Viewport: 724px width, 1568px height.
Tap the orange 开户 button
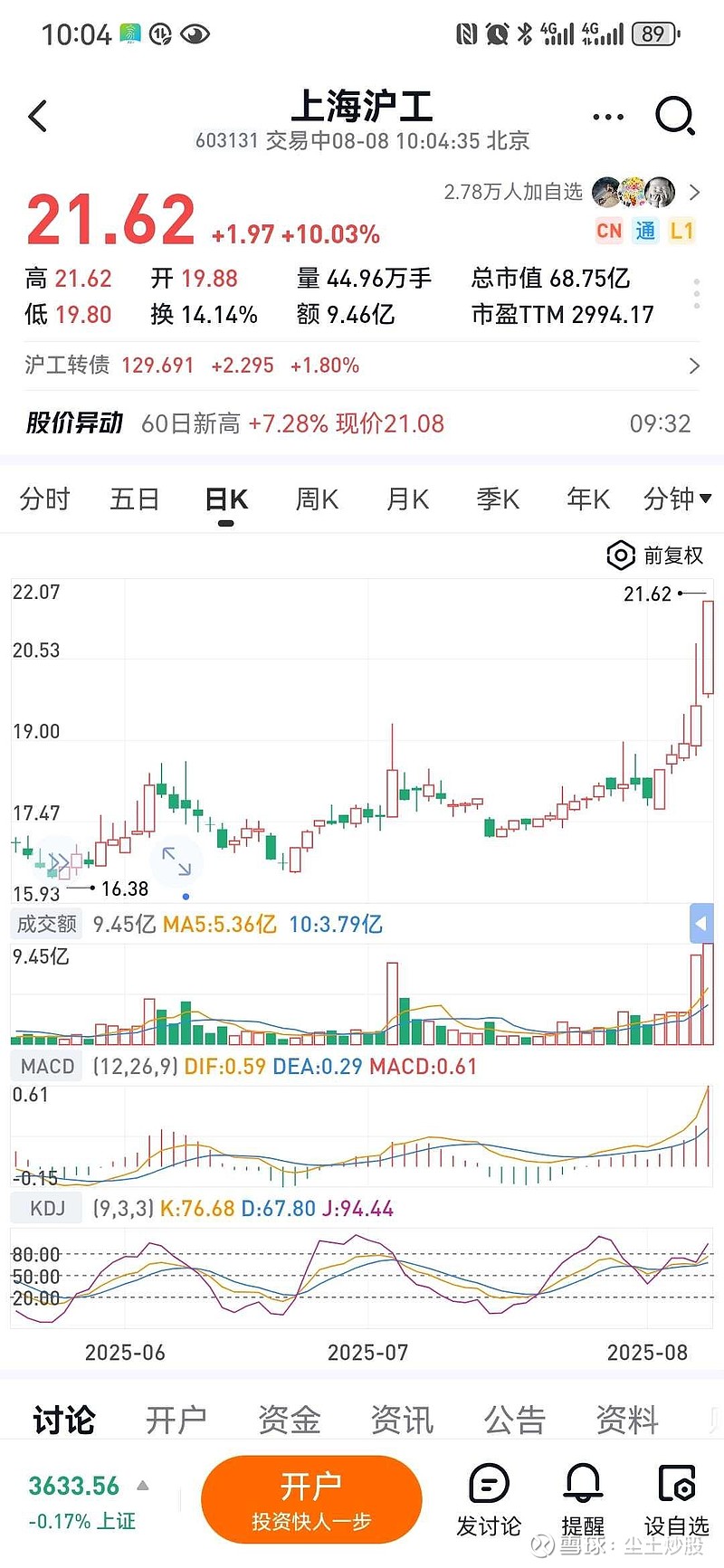click(311, 1500)
